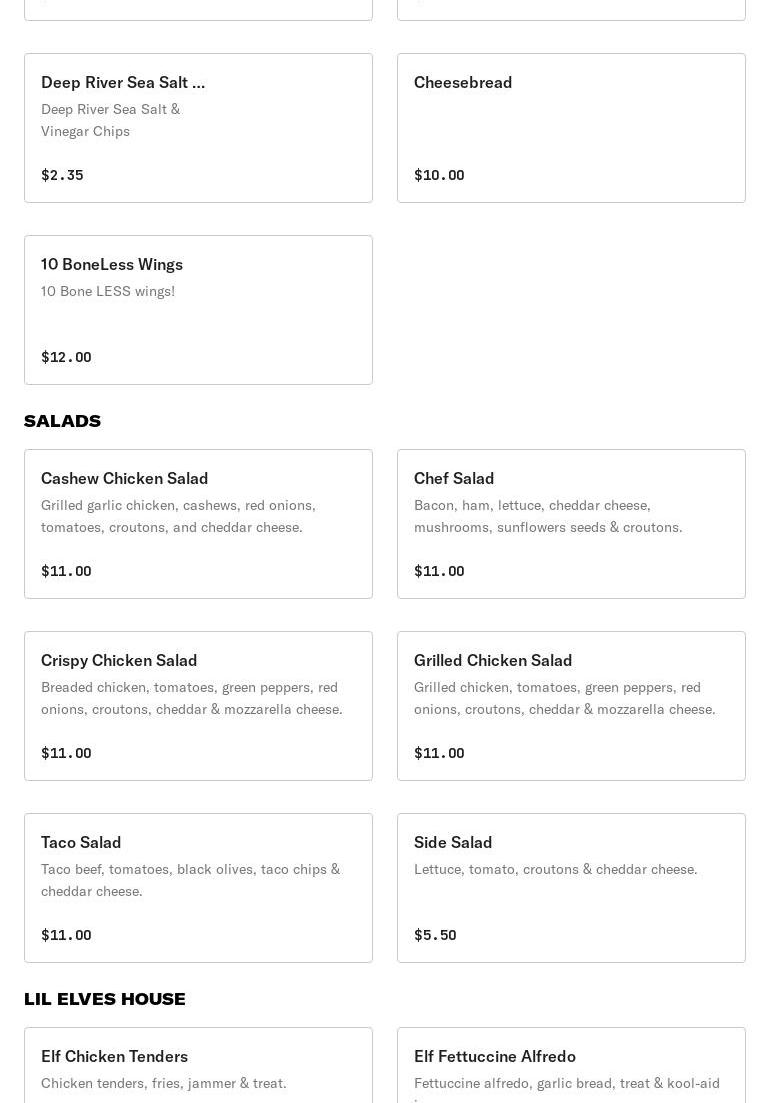770x1103 pixels.
Task: View the Crispy Chicken Salad
Action: point(198,706)
